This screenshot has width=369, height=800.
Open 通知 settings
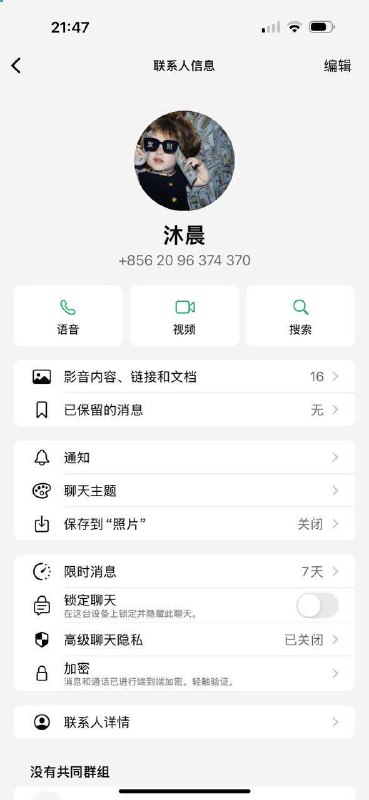[x=184, y=458]
